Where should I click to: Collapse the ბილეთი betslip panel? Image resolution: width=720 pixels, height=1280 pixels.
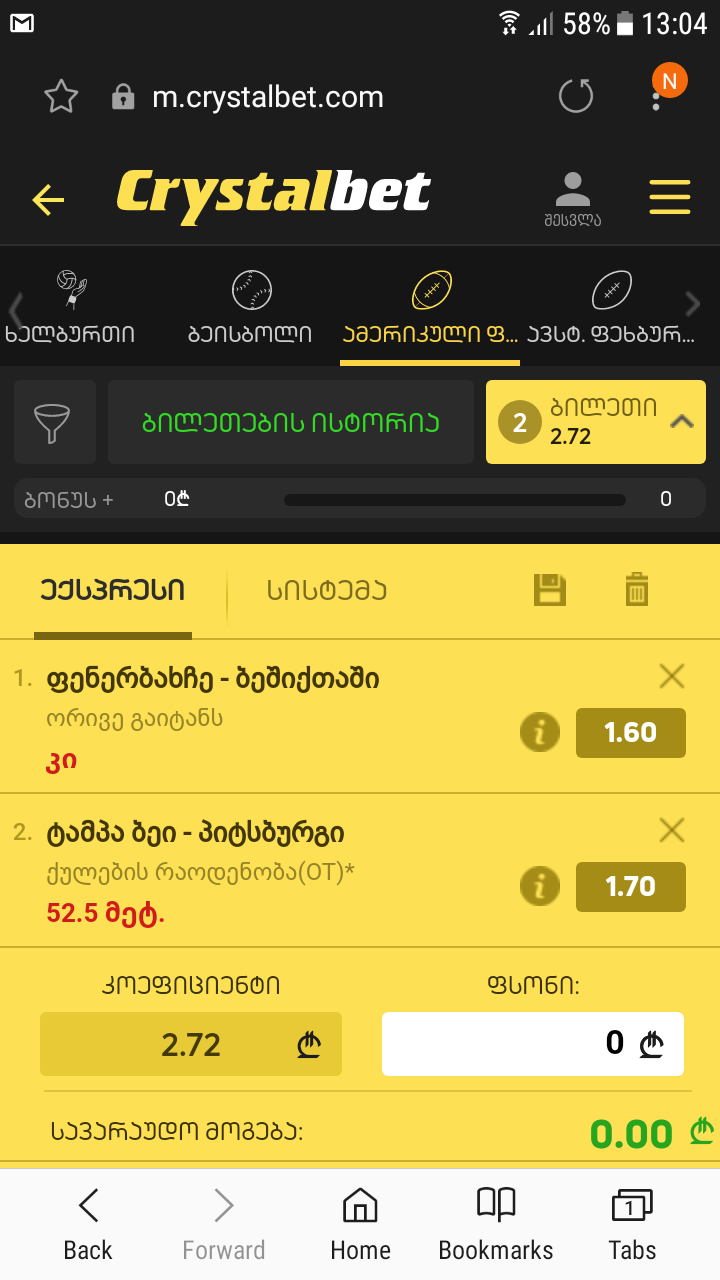click(682, 422)
